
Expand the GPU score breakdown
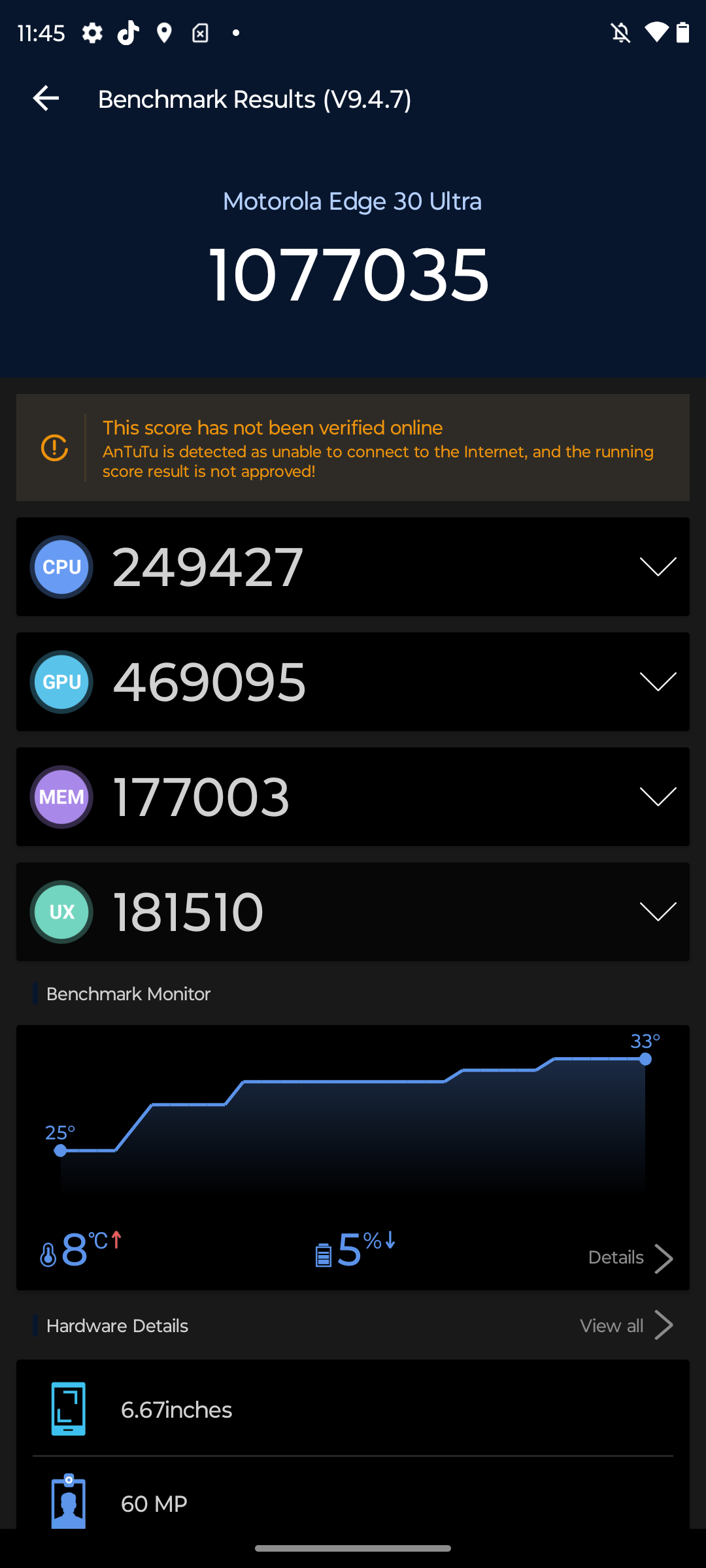click(x=658, y=681)
